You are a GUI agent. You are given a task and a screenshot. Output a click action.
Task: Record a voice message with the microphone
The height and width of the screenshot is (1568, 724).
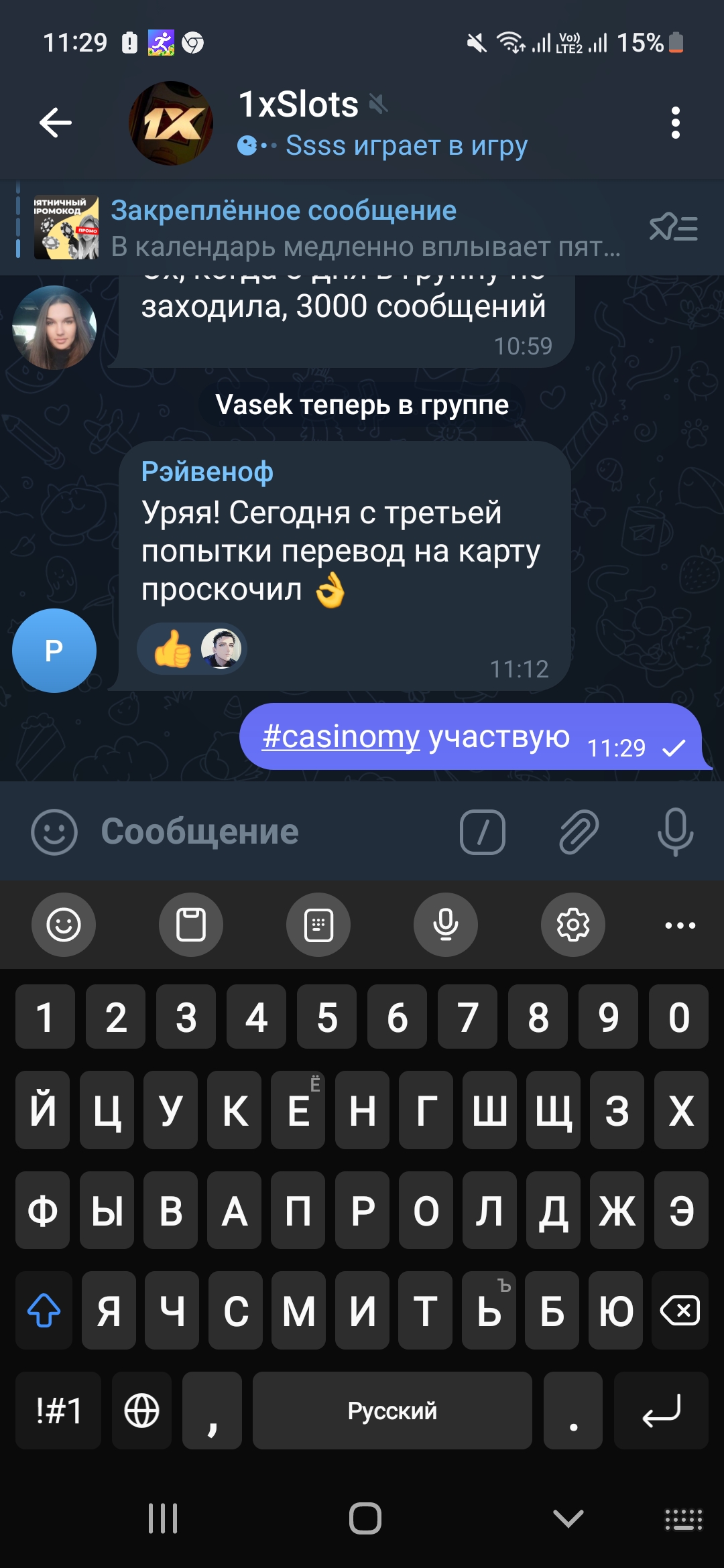click(x=675, y=832)
